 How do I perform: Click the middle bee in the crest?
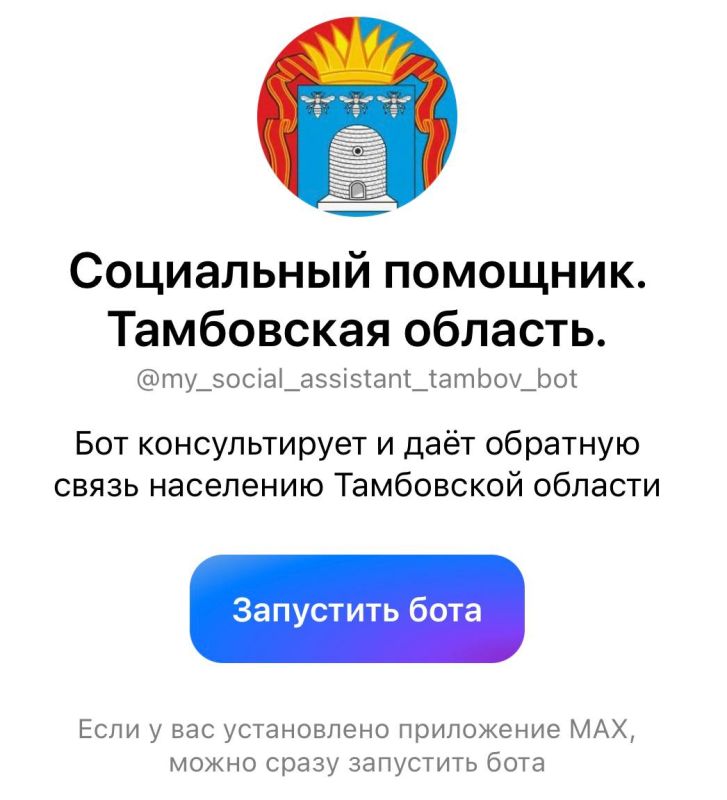[x=356, y=102]
